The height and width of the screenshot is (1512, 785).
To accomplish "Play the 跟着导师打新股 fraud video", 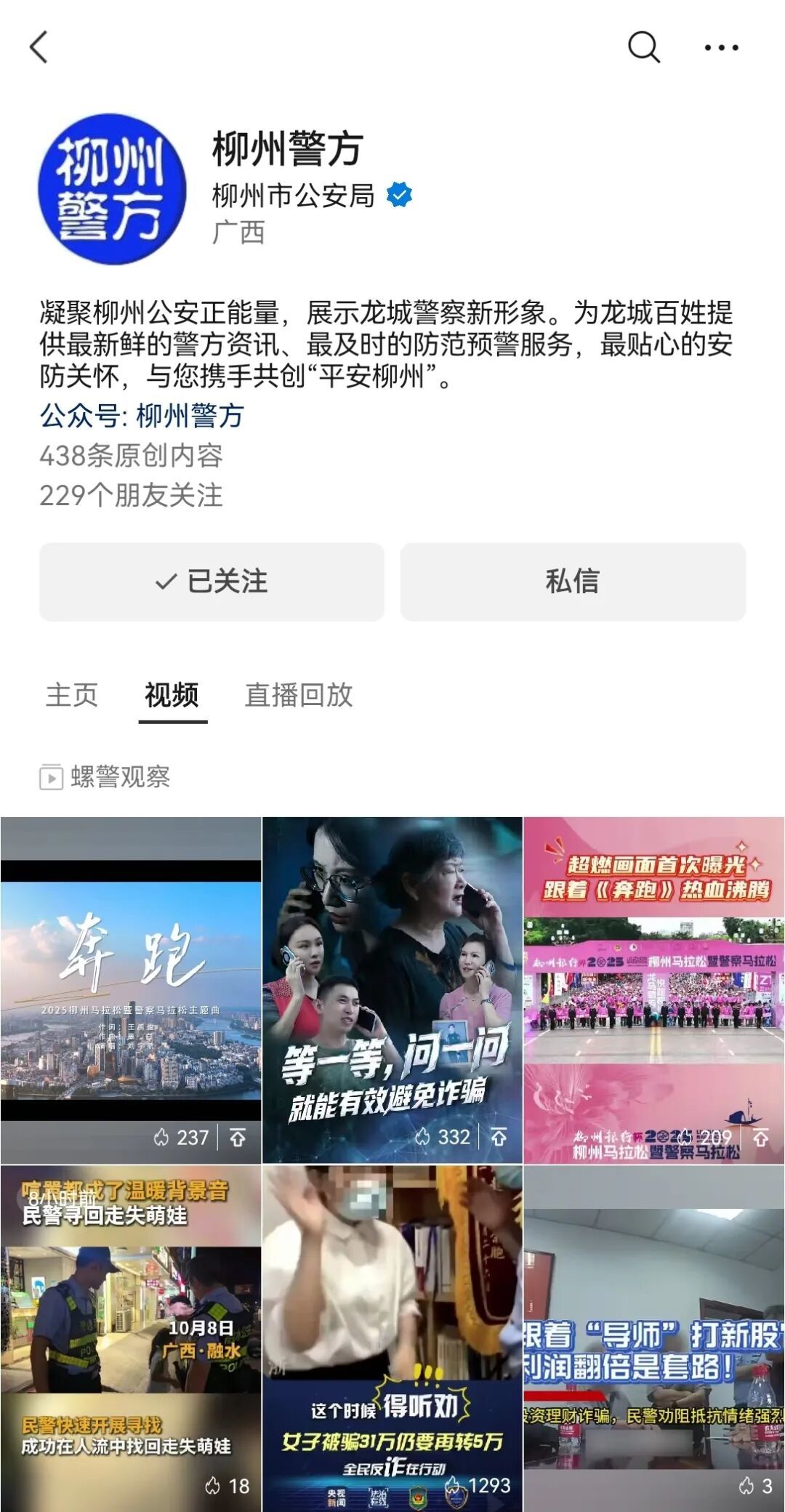I will (654, 1338).
